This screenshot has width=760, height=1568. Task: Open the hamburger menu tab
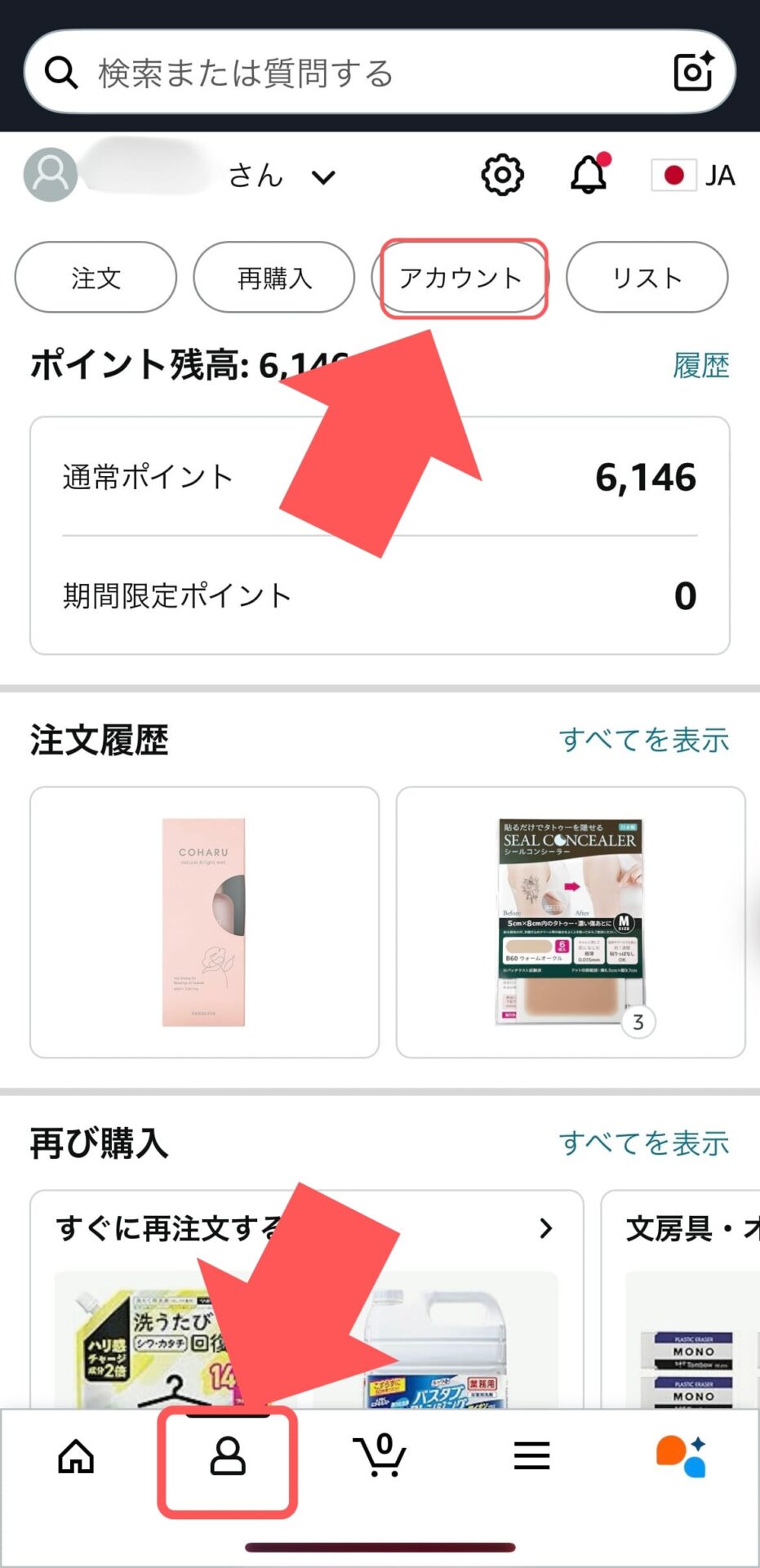tap(531, 1456)
